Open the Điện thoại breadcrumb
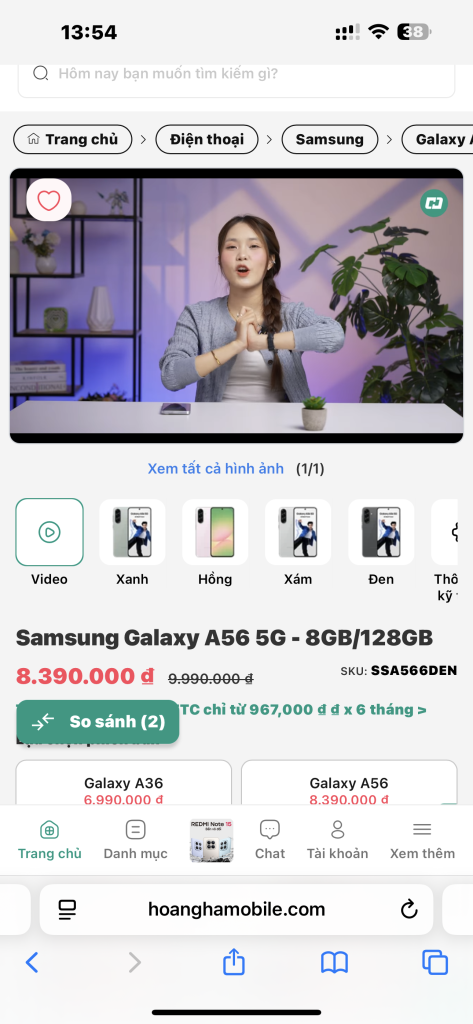 [206, 139]
